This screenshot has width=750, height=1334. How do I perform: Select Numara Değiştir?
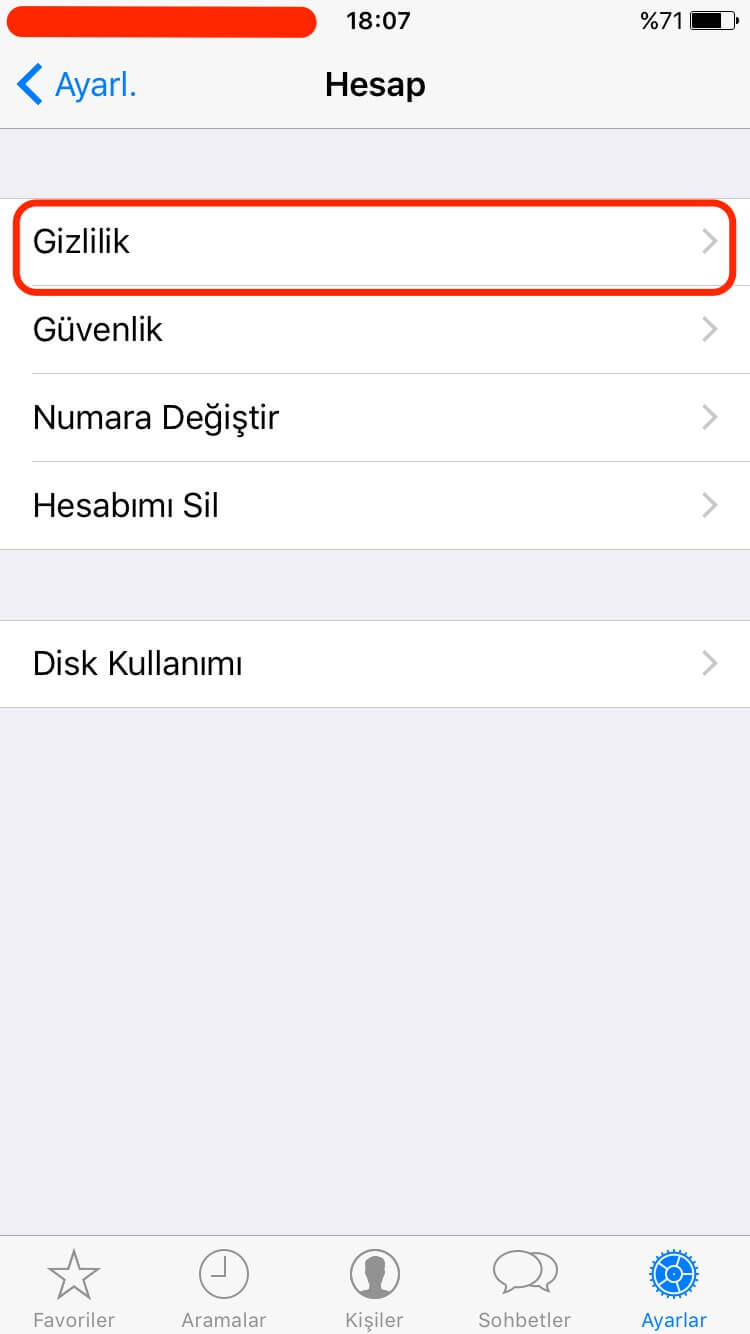(375, 418)
